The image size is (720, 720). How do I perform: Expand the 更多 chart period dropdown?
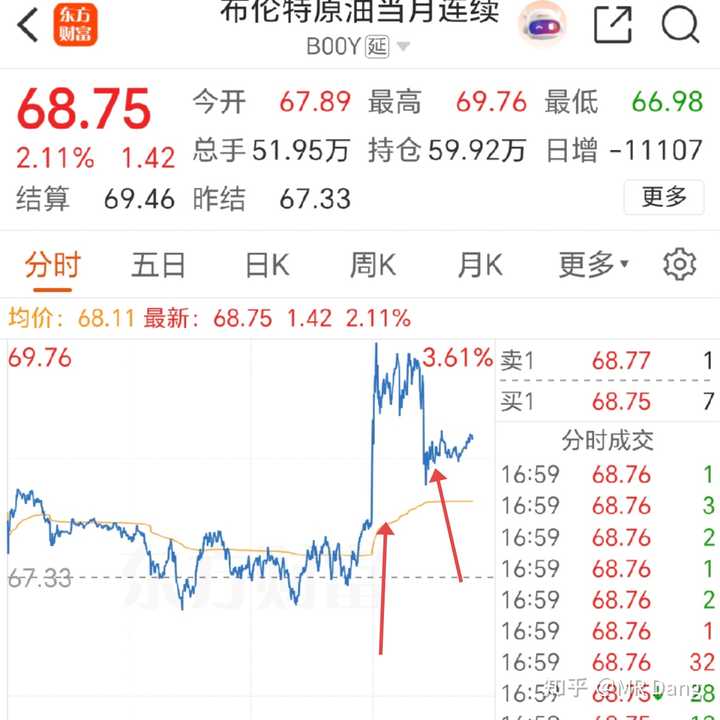click(x=594, y=265)
